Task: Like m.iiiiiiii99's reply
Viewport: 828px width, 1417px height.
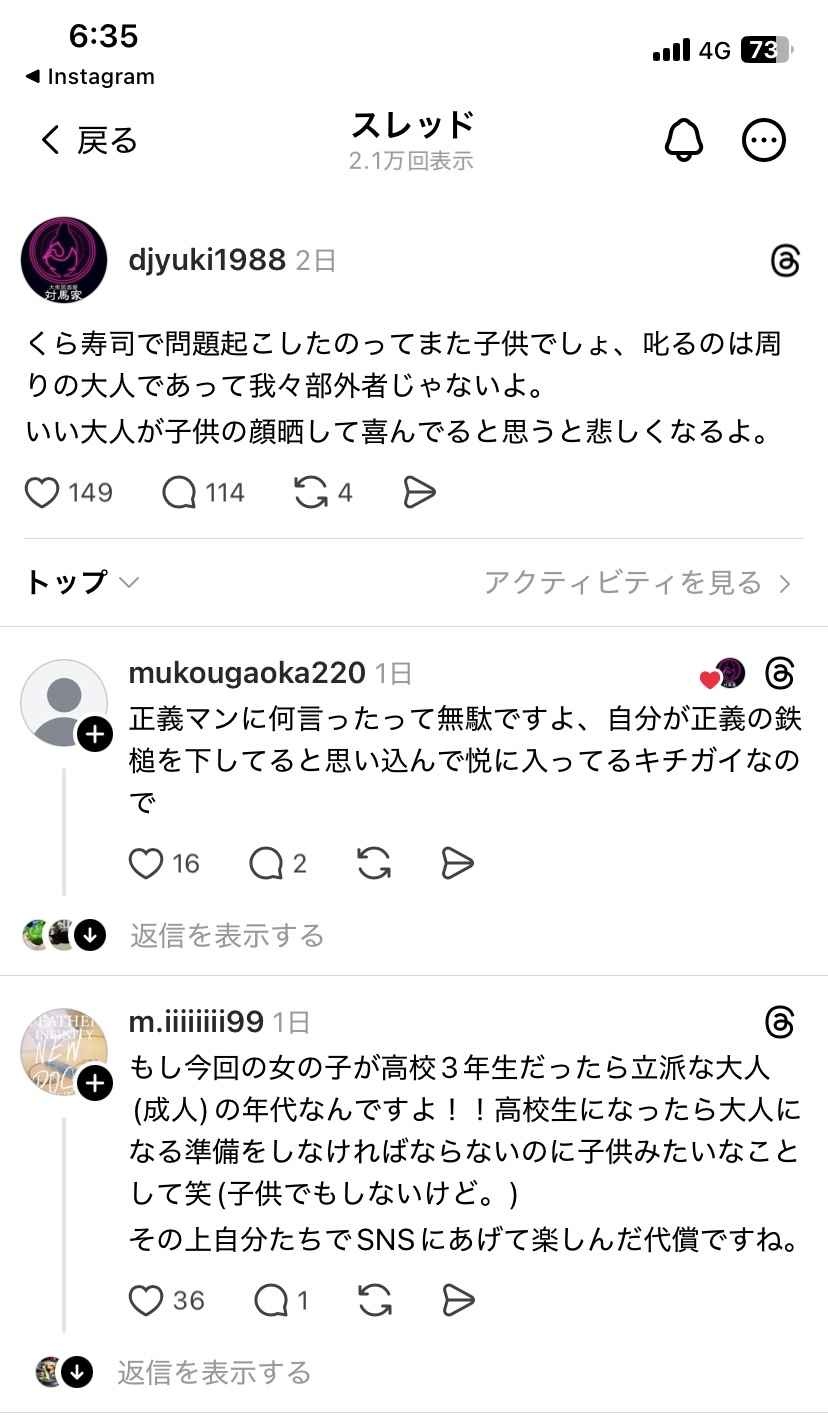Action: click(x=146, y=1300)
